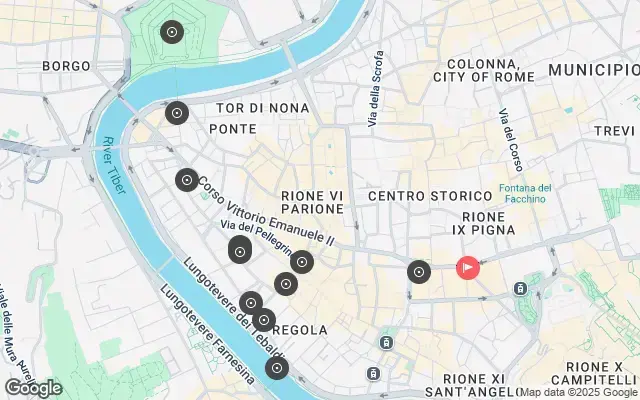Tap the red flag destination marker
This screenshot has width=640, height=400.
[x=467, y=268]
